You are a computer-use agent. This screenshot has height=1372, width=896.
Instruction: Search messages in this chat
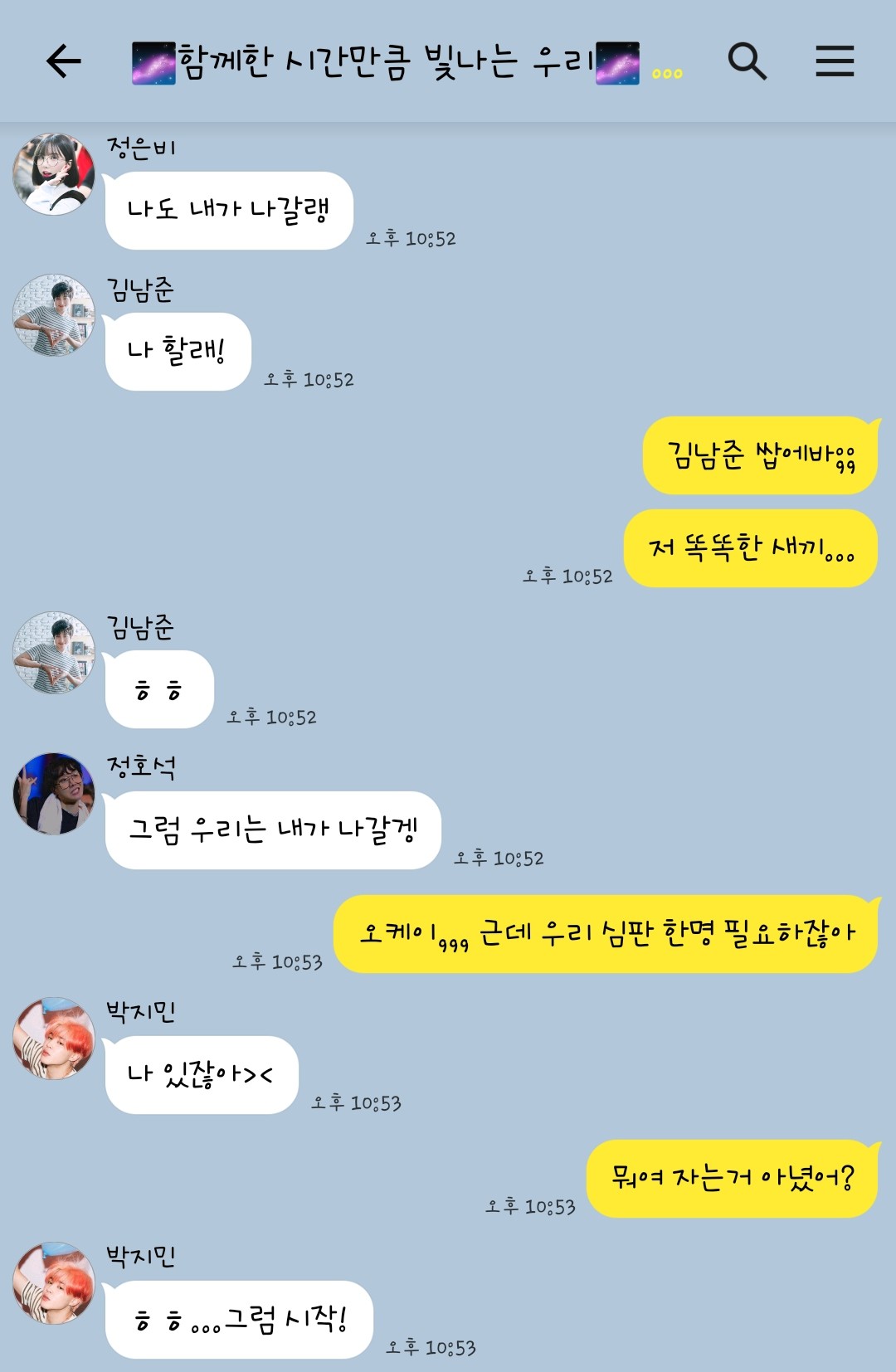point(747,61)
